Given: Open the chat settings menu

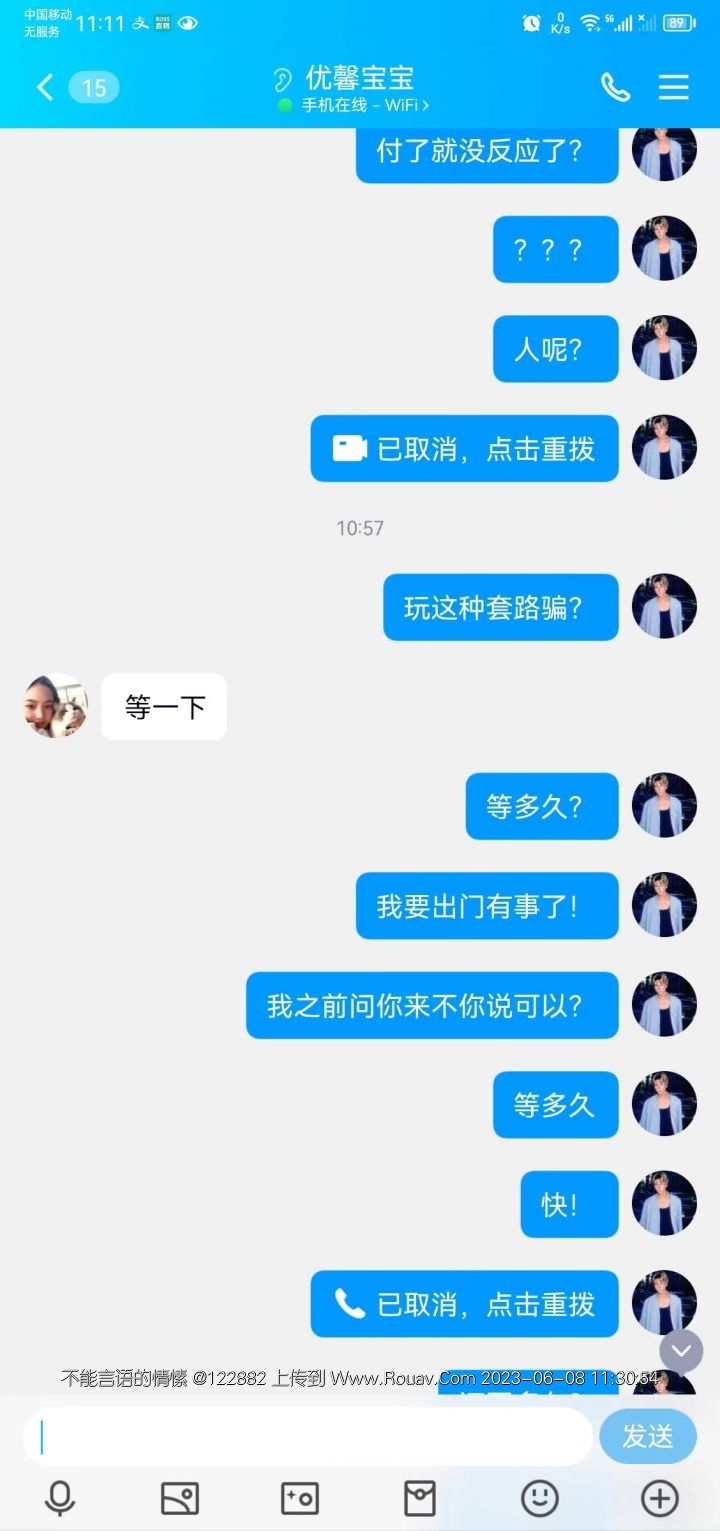Looking at the screenshot, I should [x=674, y=88].
